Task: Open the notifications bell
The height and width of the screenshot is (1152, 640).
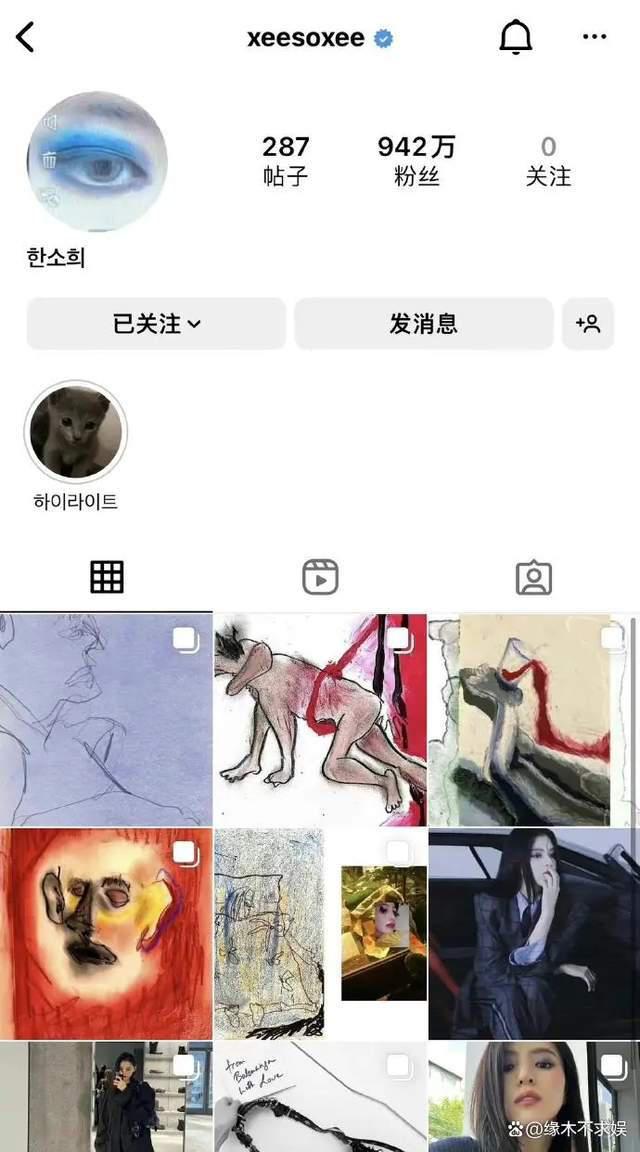Action: pos(515,38)
